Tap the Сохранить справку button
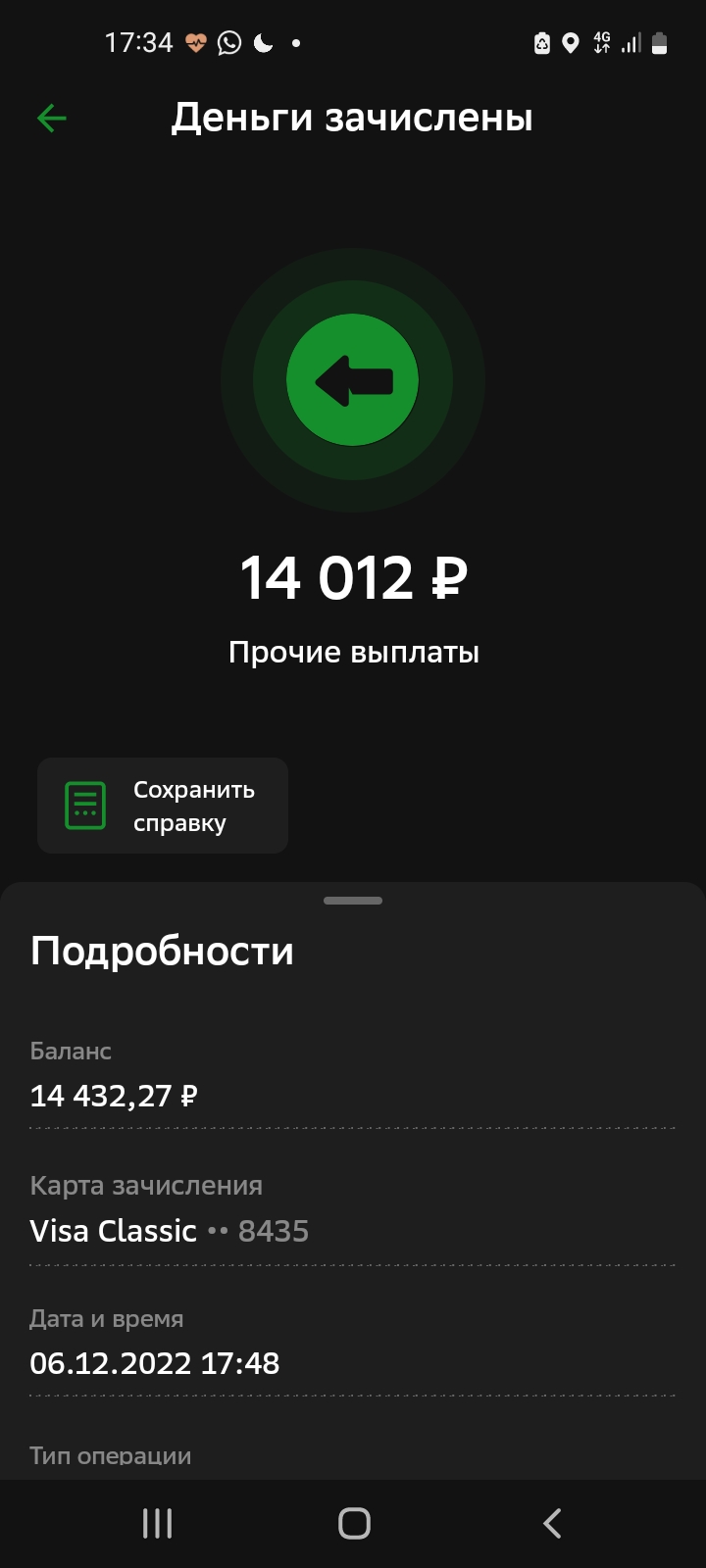Image resolution: width=706 pixels, height=1568 pixels. point(163,806)
